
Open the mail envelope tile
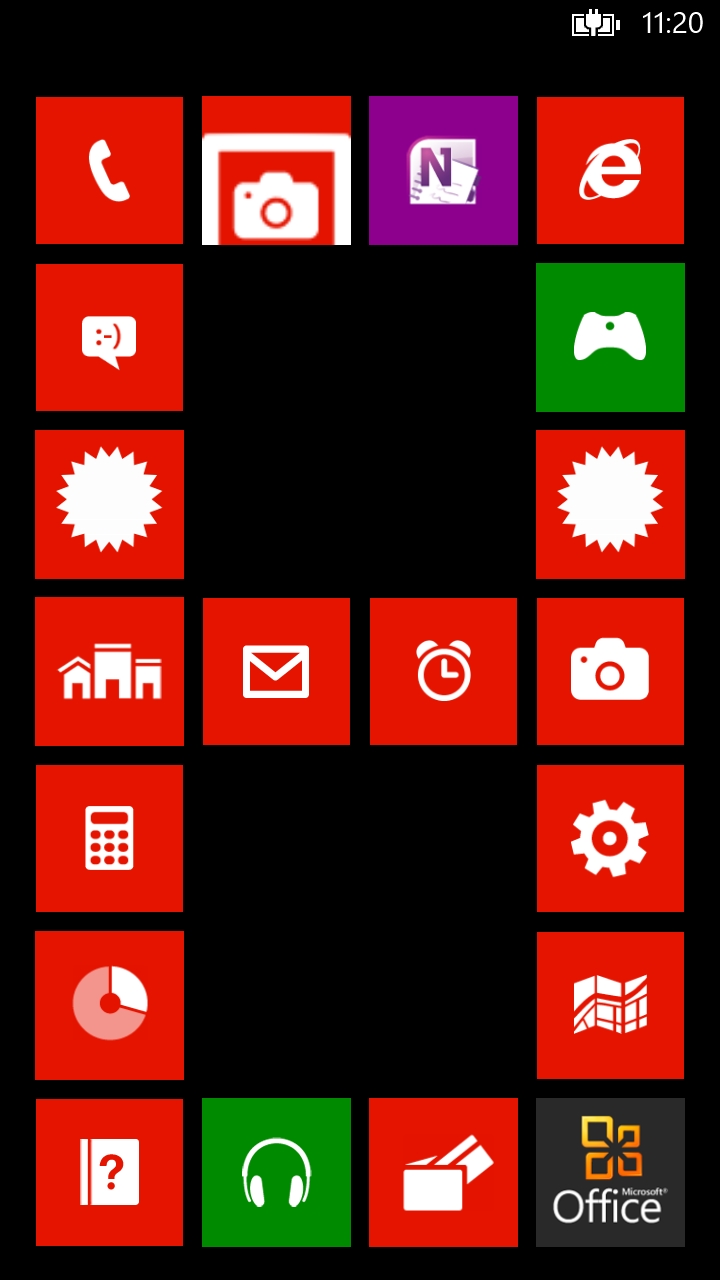click(276, 671)
